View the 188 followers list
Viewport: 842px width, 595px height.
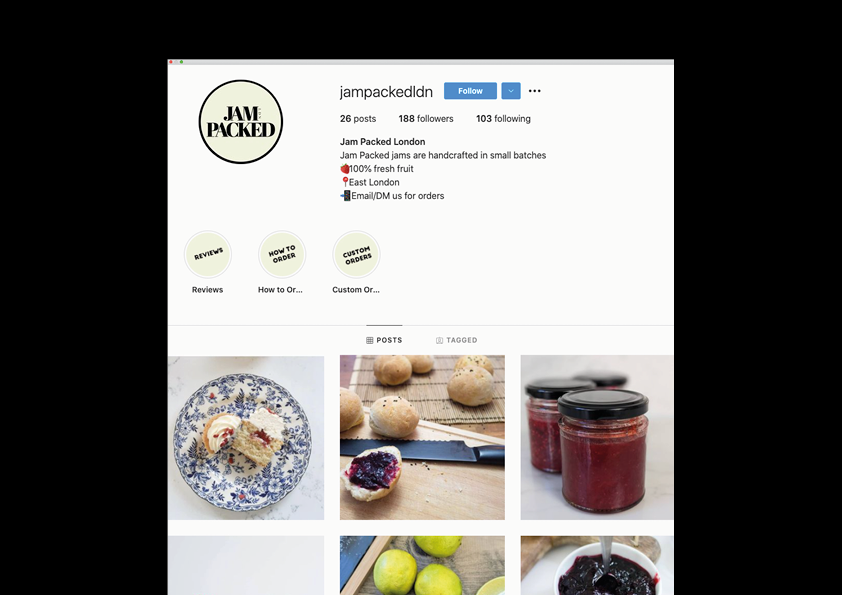click(x=426, y=119)
